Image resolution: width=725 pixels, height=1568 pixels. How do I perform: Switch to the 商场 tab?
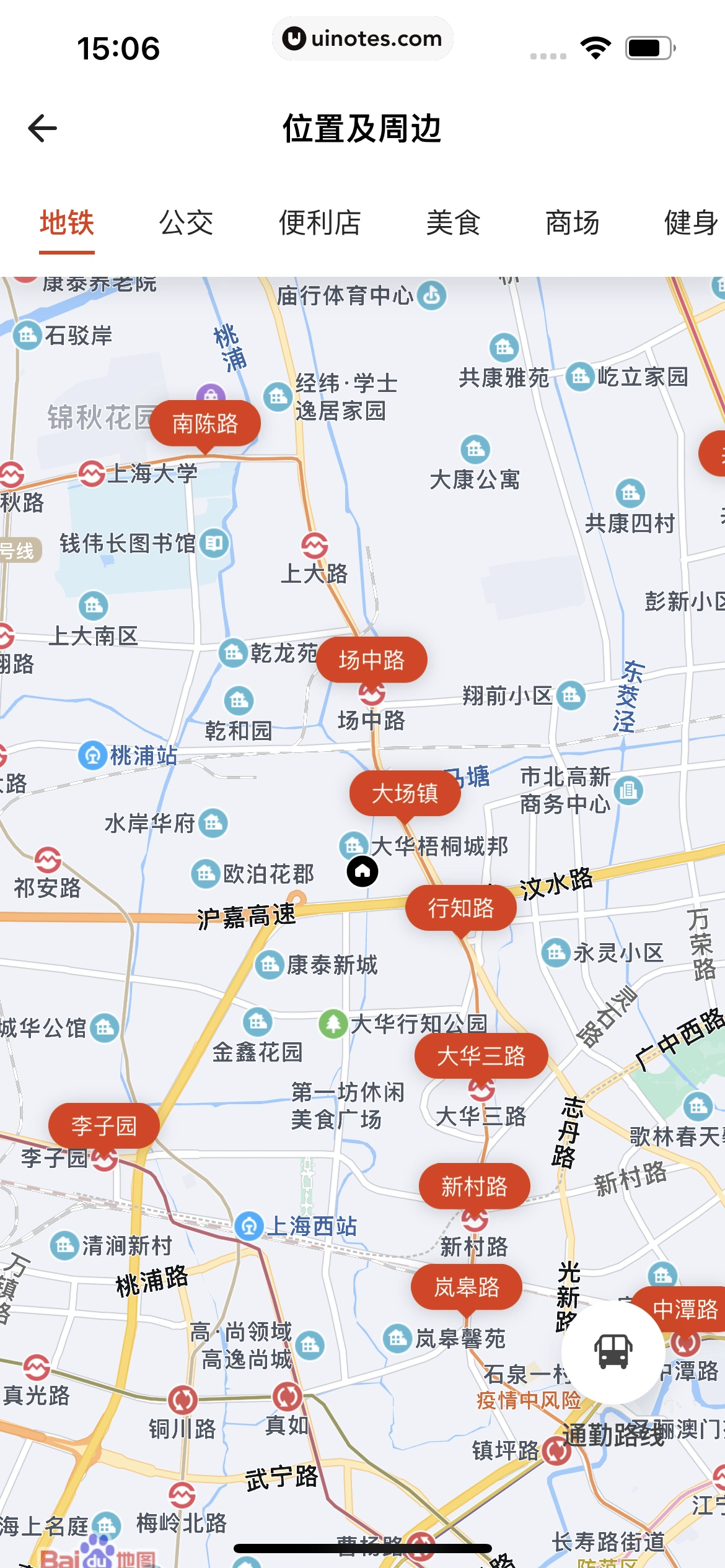(x=572, y=224)
